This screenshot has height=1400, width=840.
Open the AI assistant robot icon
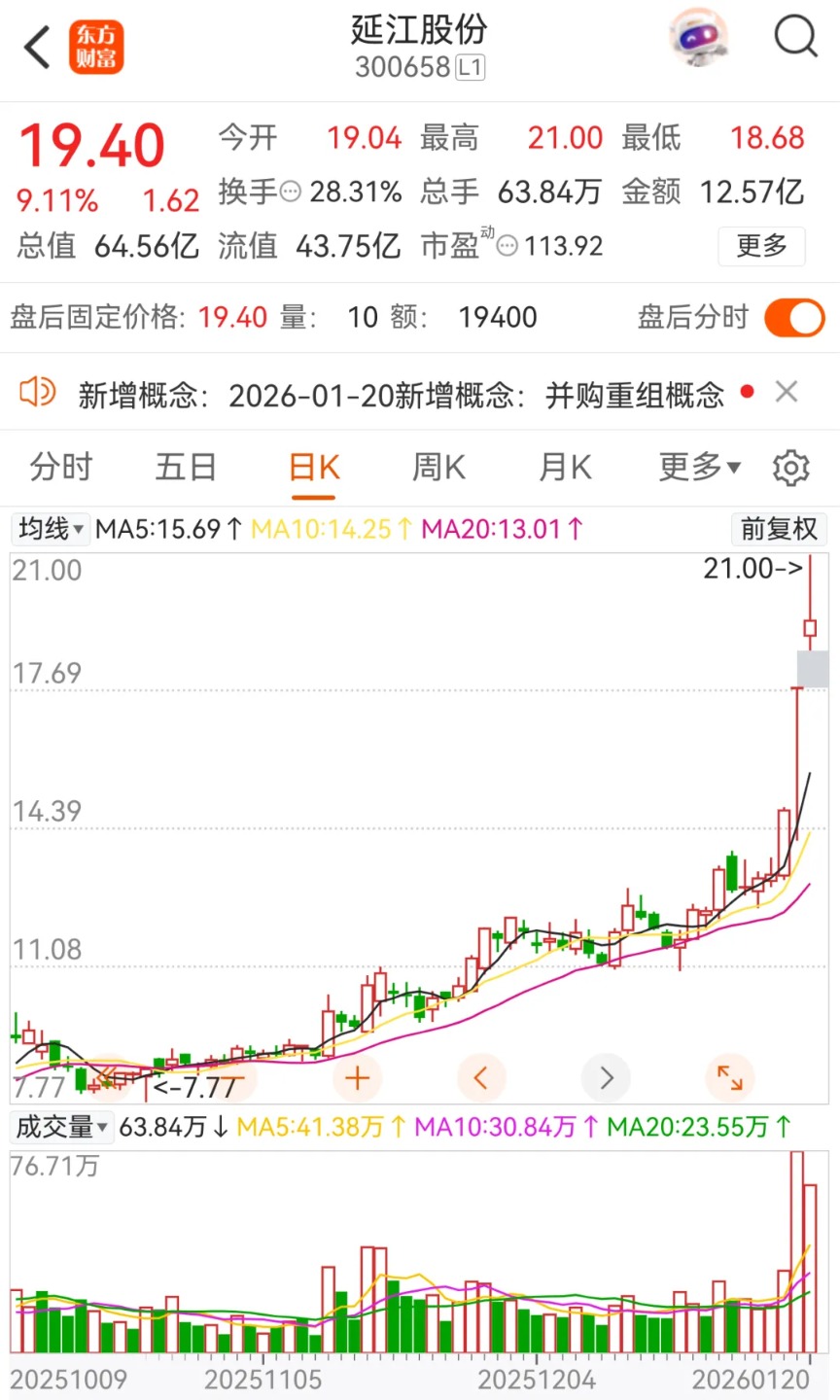pos(699,37)
